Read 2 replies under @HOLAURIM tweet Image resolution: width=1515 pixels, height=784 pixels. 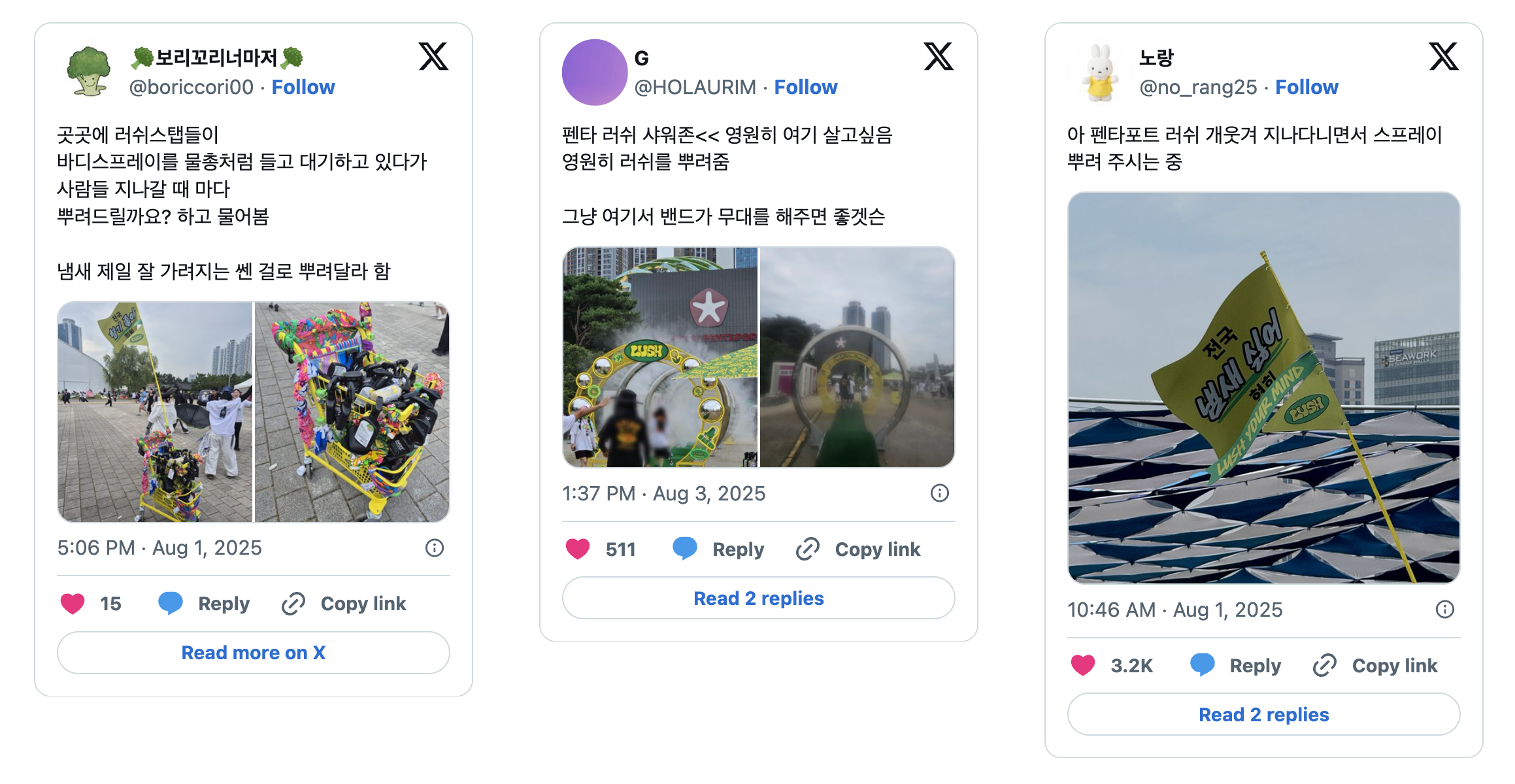758,598
